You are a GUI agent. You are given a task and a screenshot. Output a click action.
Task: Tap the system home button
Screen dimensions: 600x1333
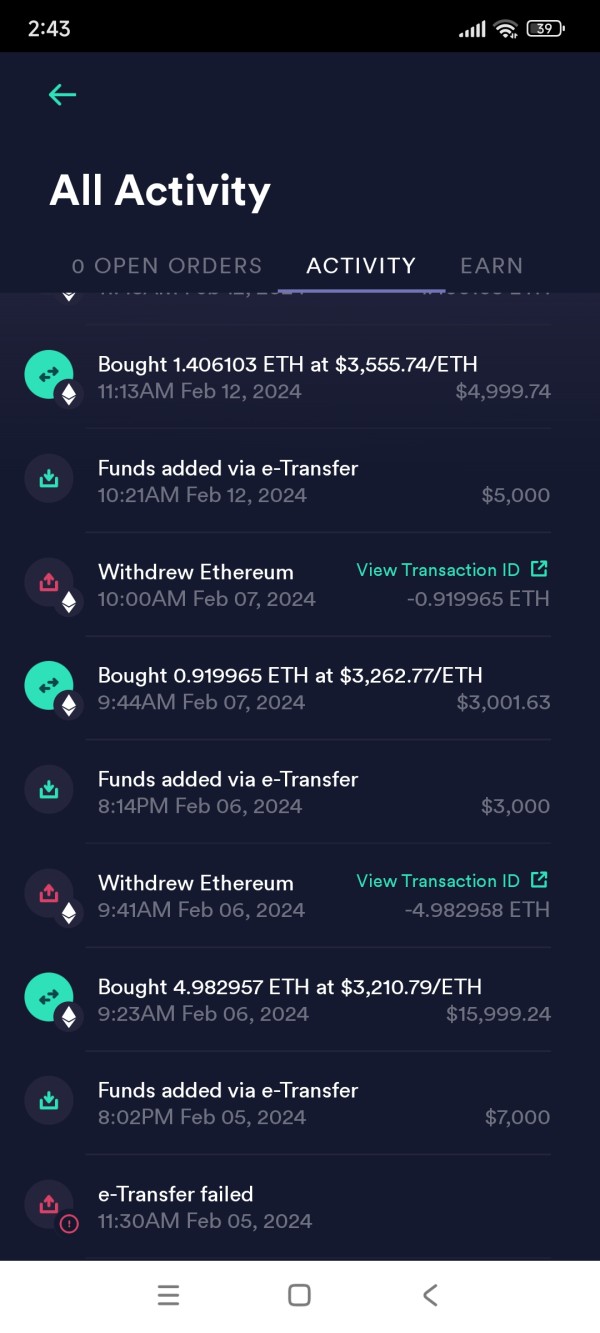coord(299,1295)
